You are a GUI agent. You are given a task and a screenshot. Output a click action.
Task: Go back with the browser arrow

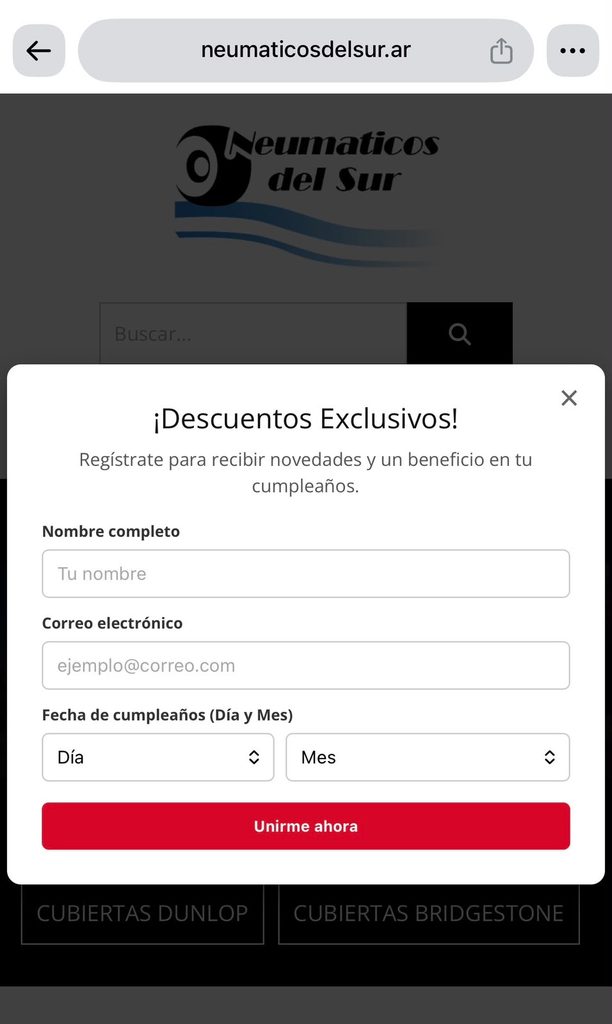click(x=39, y=50)
